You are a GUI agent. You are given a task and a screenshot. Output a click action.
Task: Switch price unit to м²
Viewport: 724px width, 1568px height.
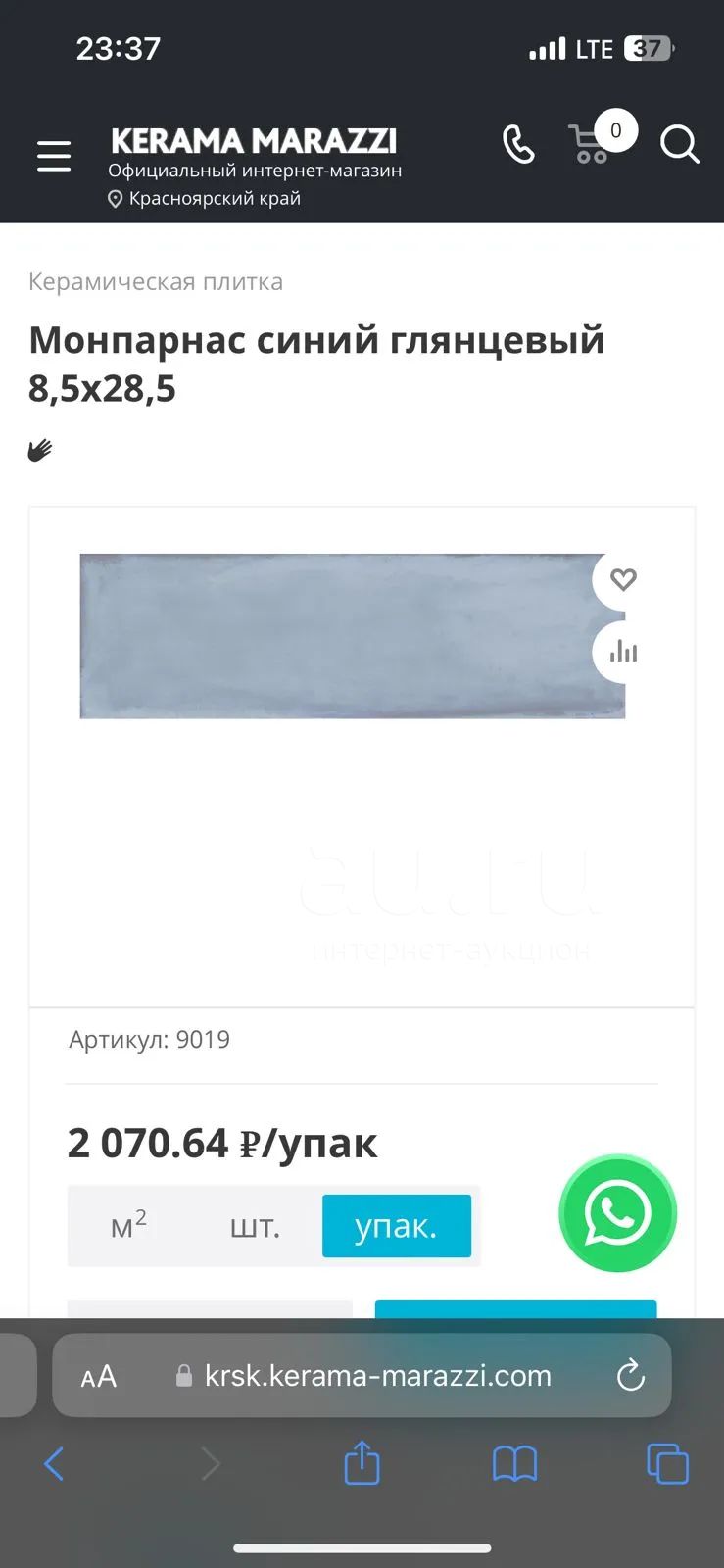128,1225
